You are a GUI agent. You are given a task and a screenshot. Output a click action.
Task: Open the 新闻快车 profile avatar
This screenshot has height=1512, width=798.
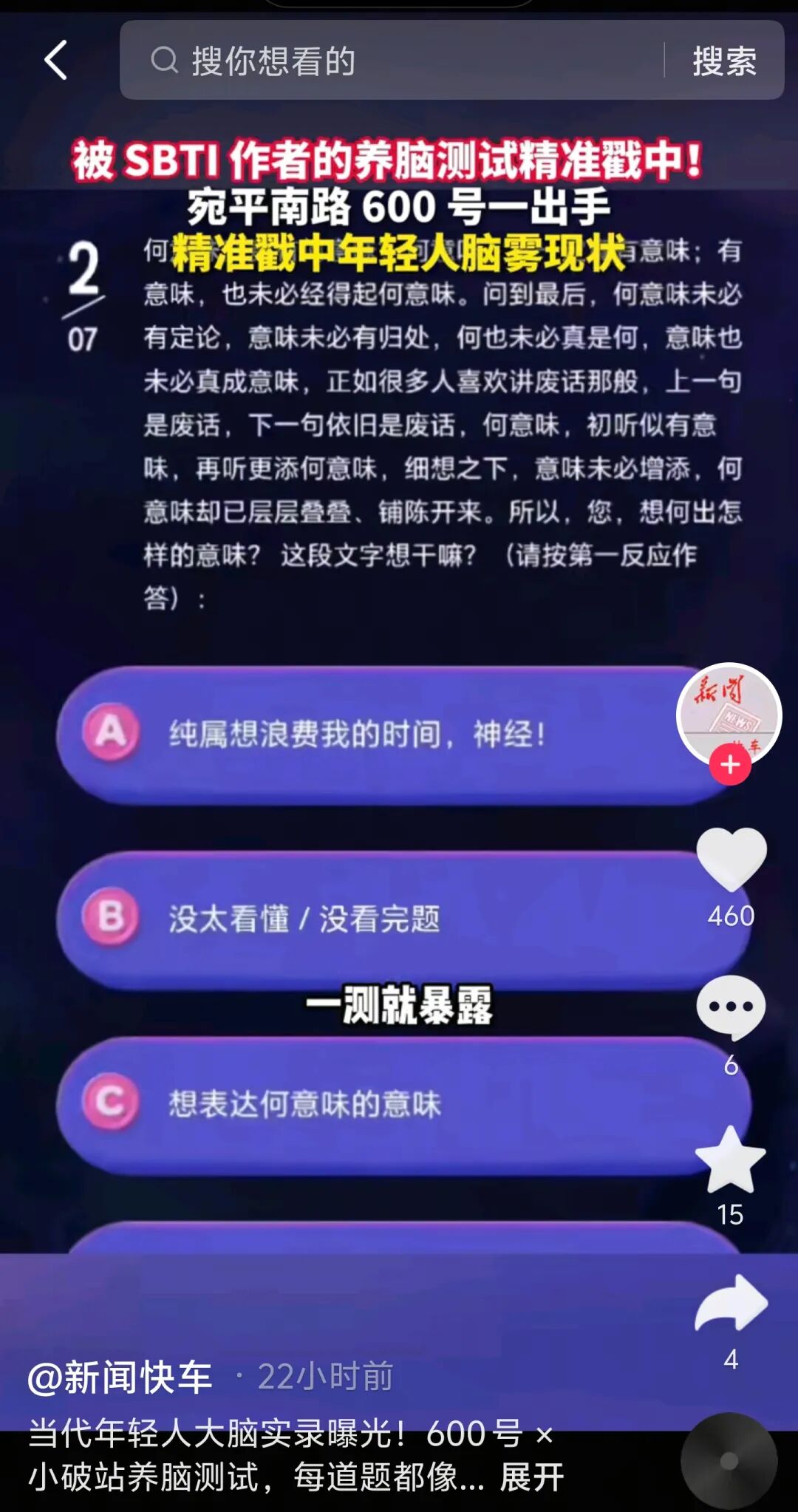[x=729, y=715]
